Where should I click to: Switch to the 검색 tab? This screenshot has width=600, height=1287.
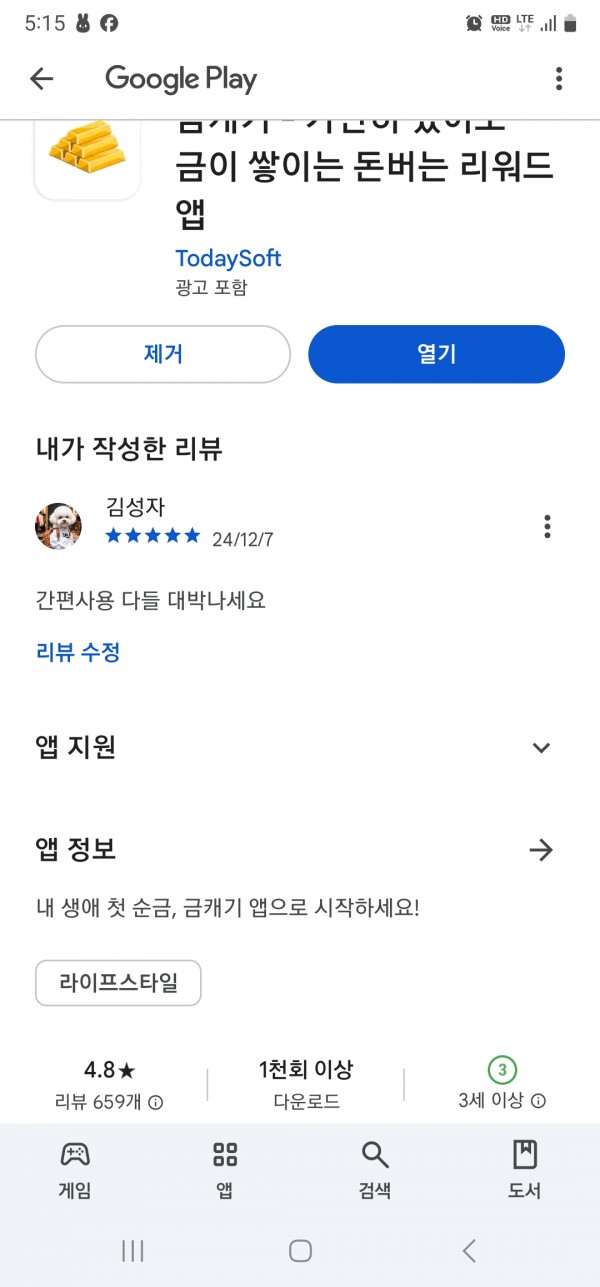click(x=375, y=1169)
